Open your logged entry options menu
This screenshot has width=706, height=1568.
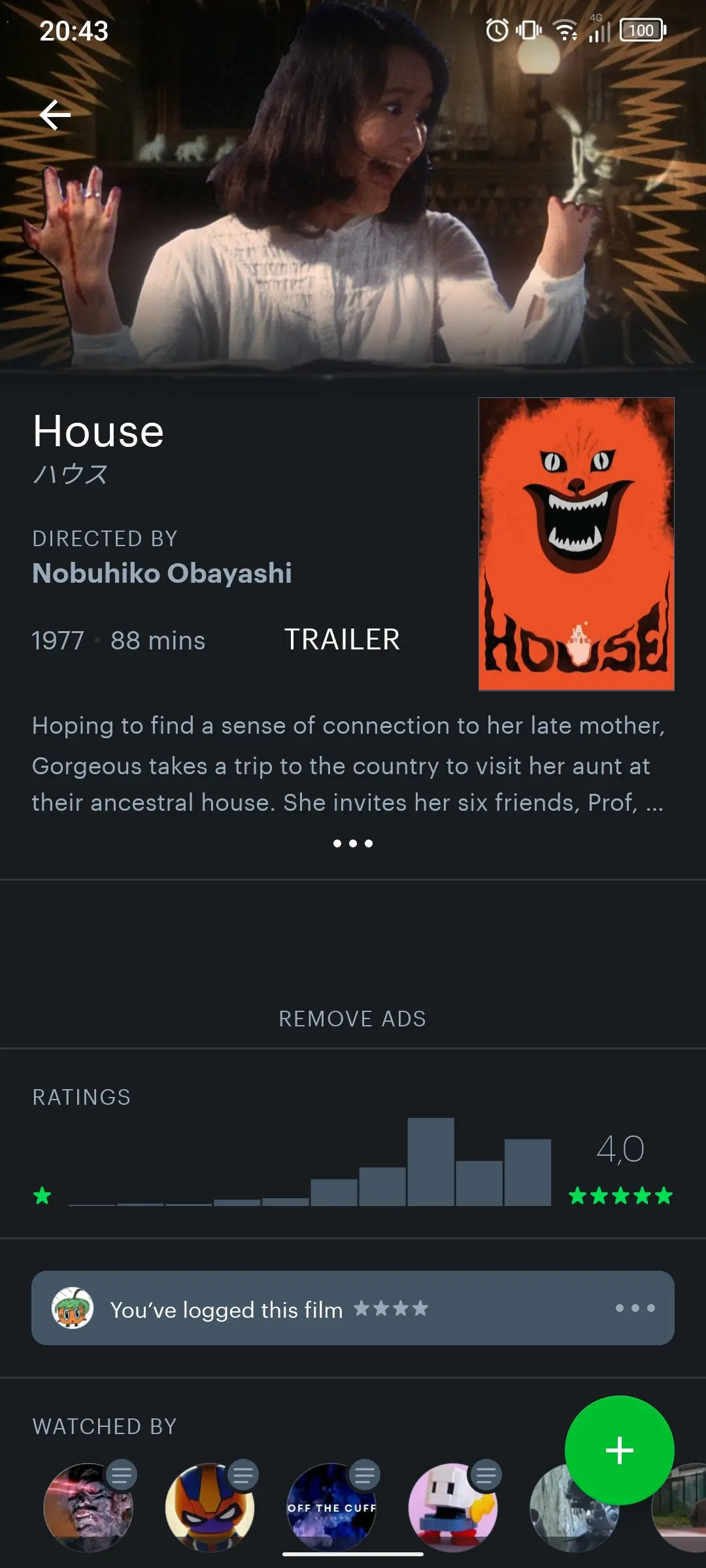click(x=635, y=1308)
